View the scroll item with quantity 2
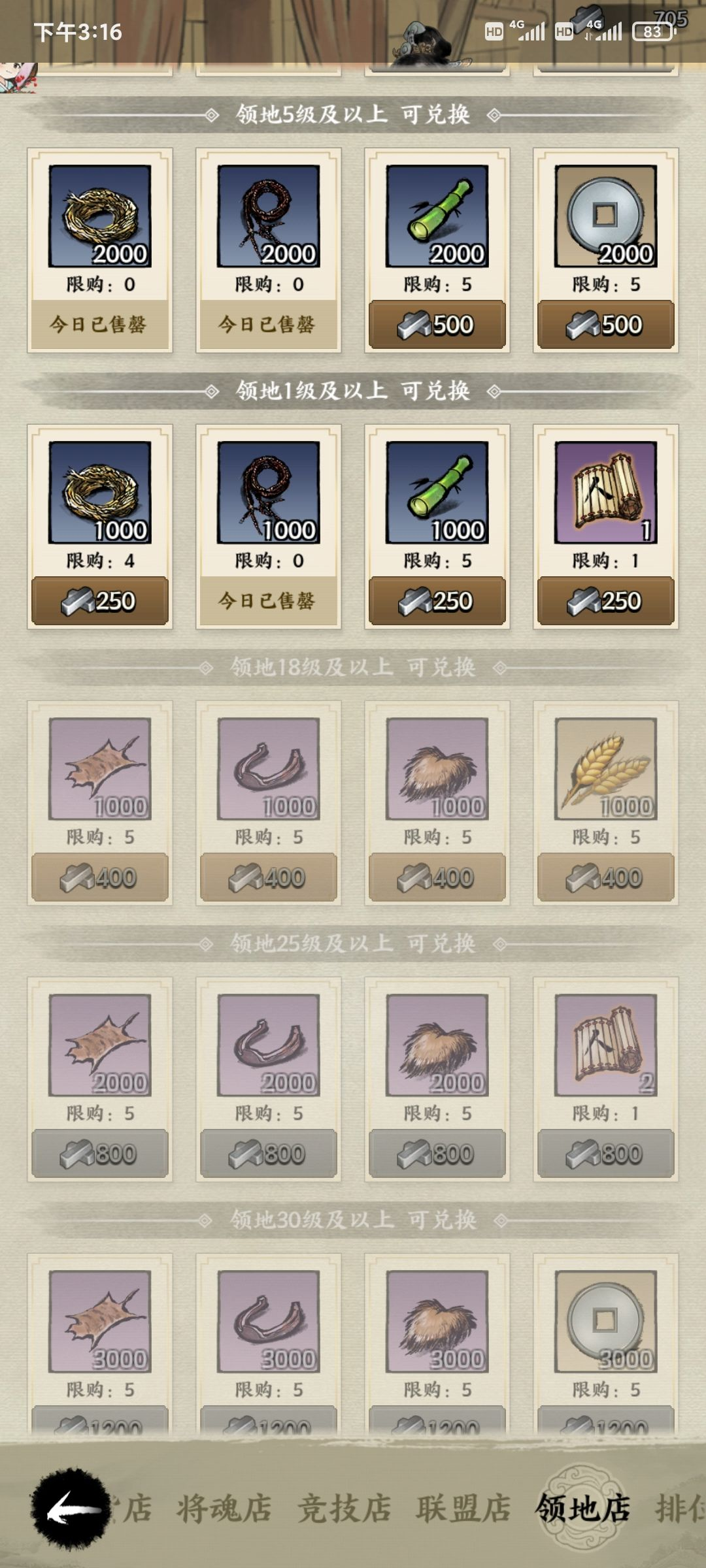706x1568 pixels. [x=605, y=1045]
